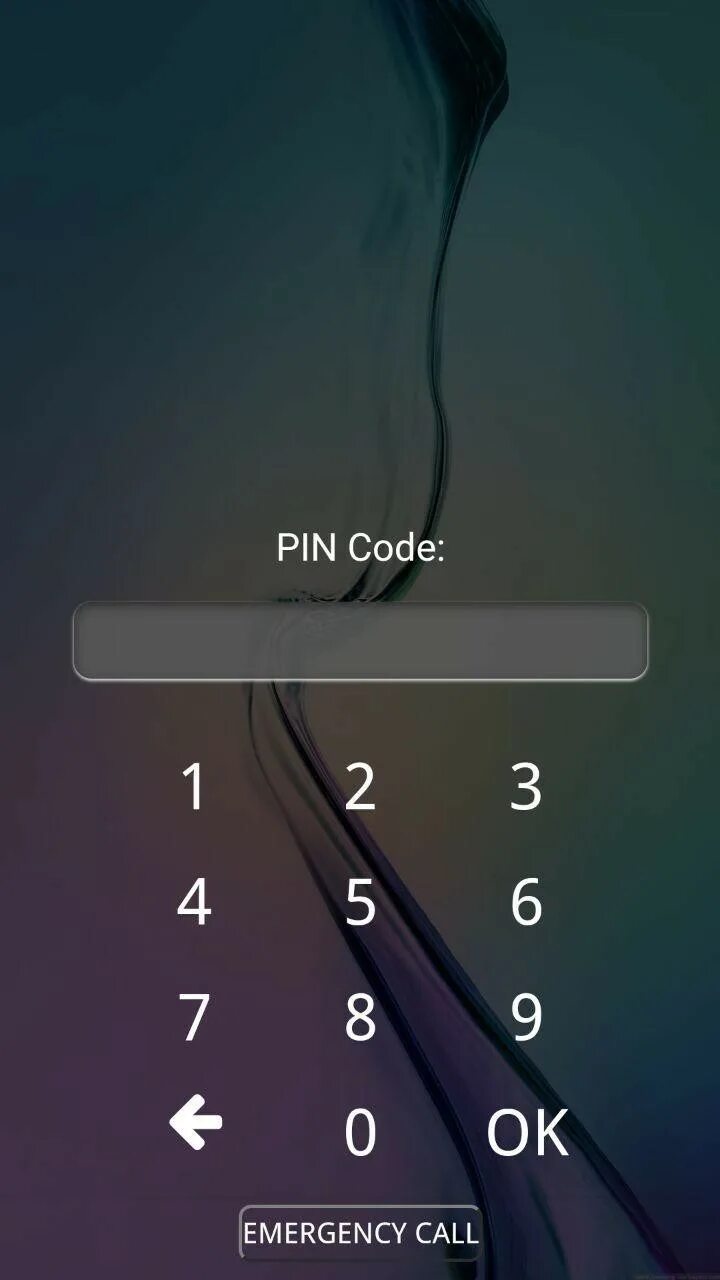Select digit 7 on the PIN pad

(194, 1017)
